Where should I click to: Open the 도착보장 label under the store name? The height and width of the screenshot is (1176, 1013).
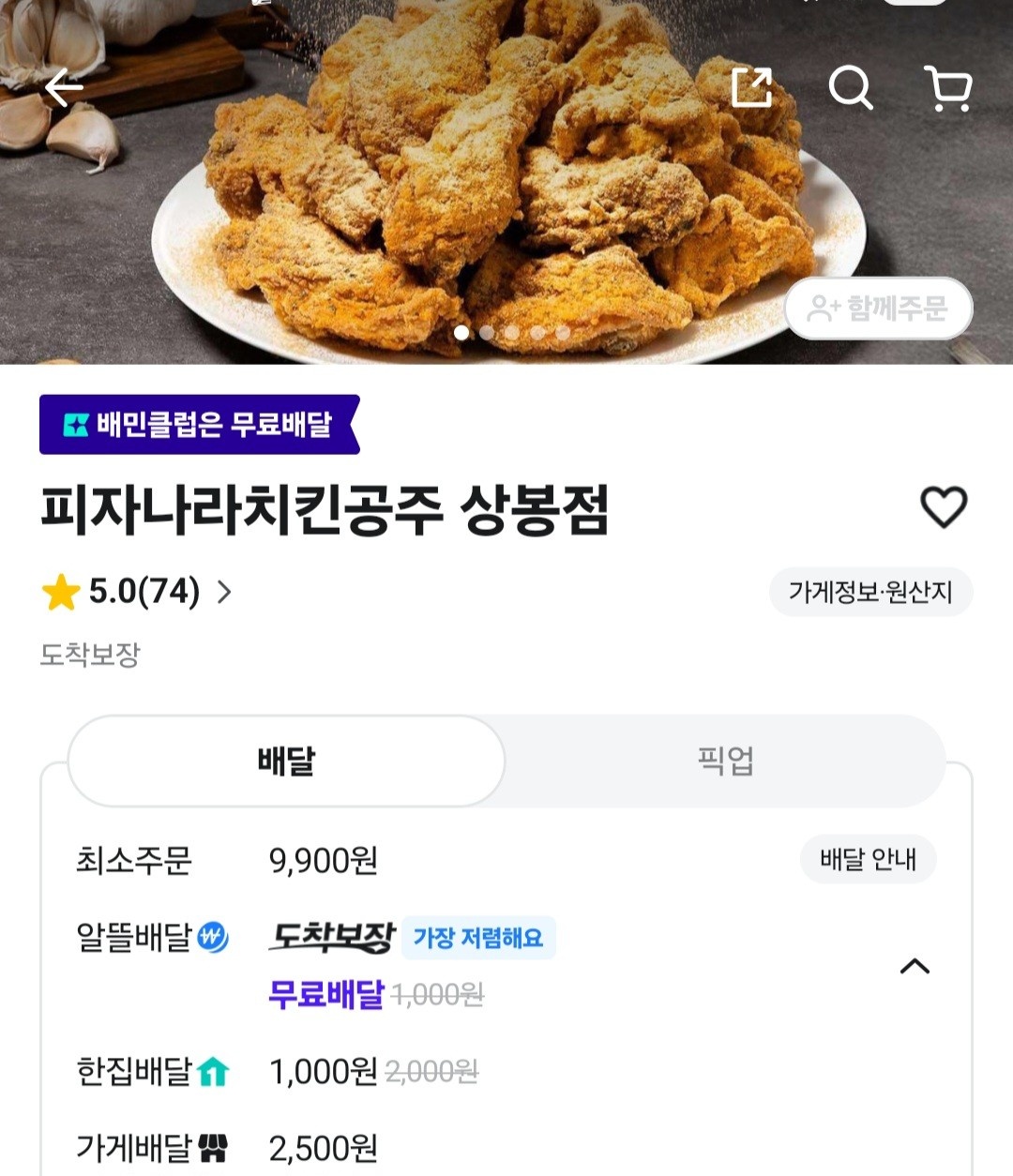click(x=91, y=656)
